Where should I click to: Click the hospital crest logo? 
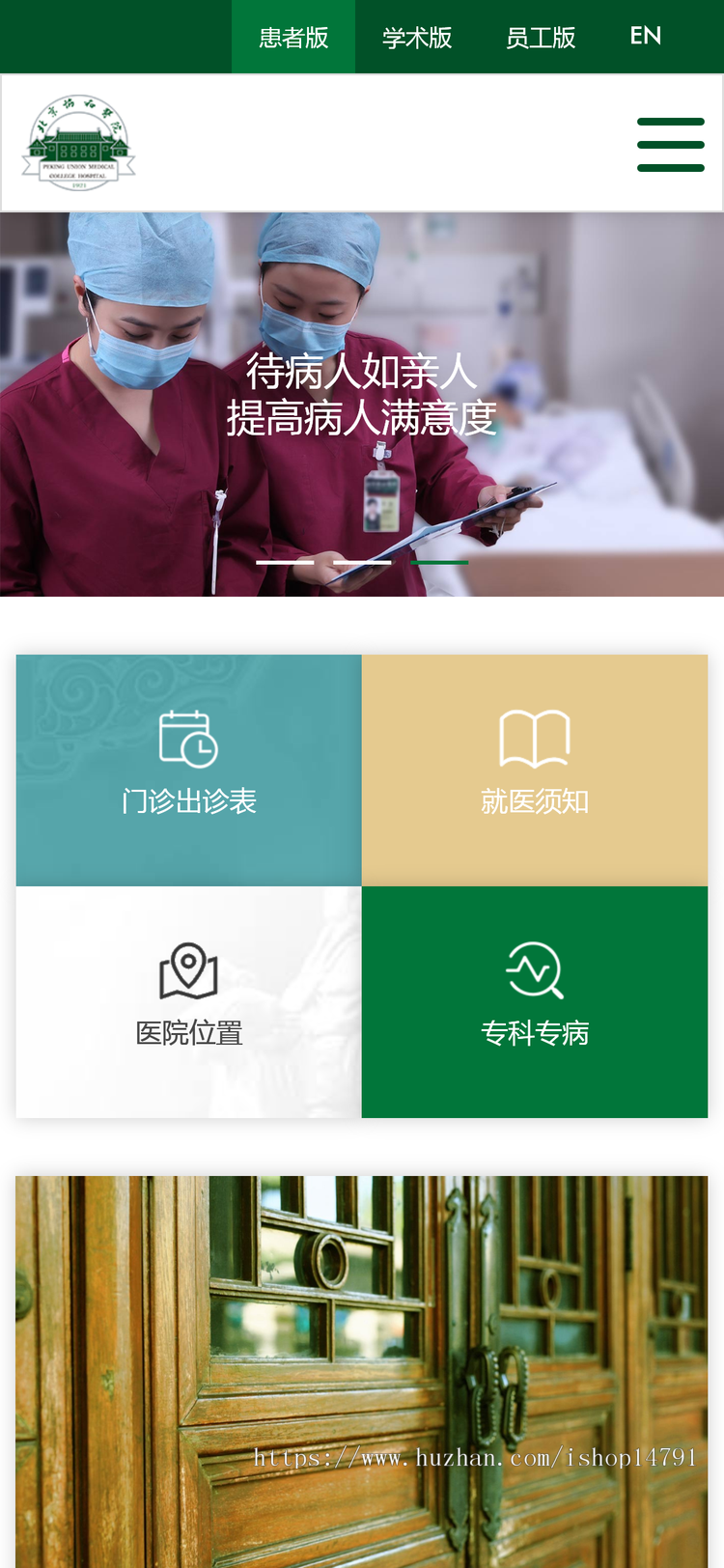pos(78,142)
